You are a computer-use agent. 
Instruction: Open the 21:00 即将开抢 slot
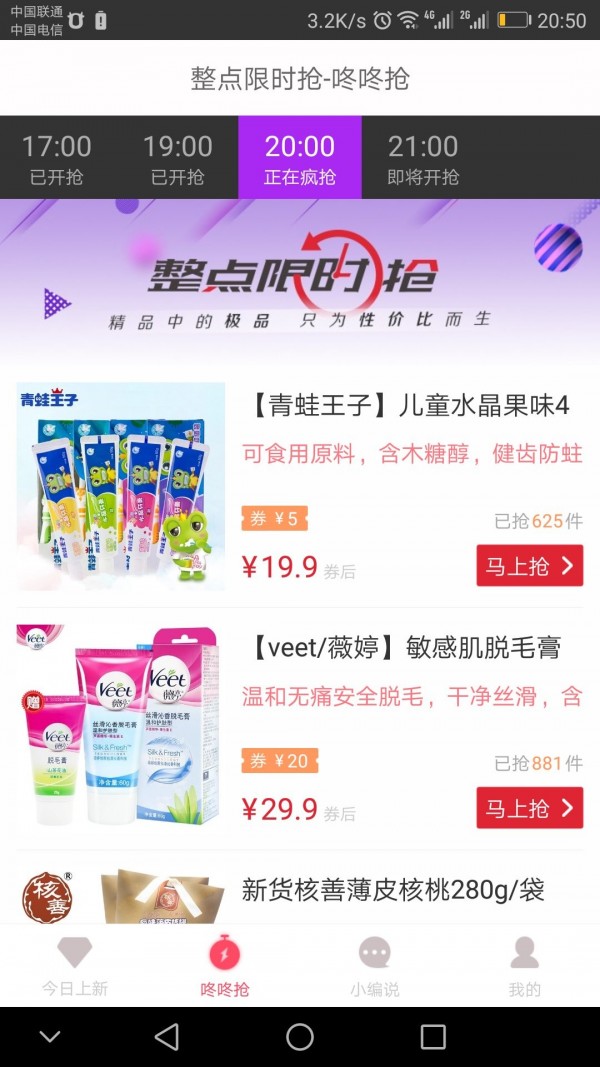[423, 158]
